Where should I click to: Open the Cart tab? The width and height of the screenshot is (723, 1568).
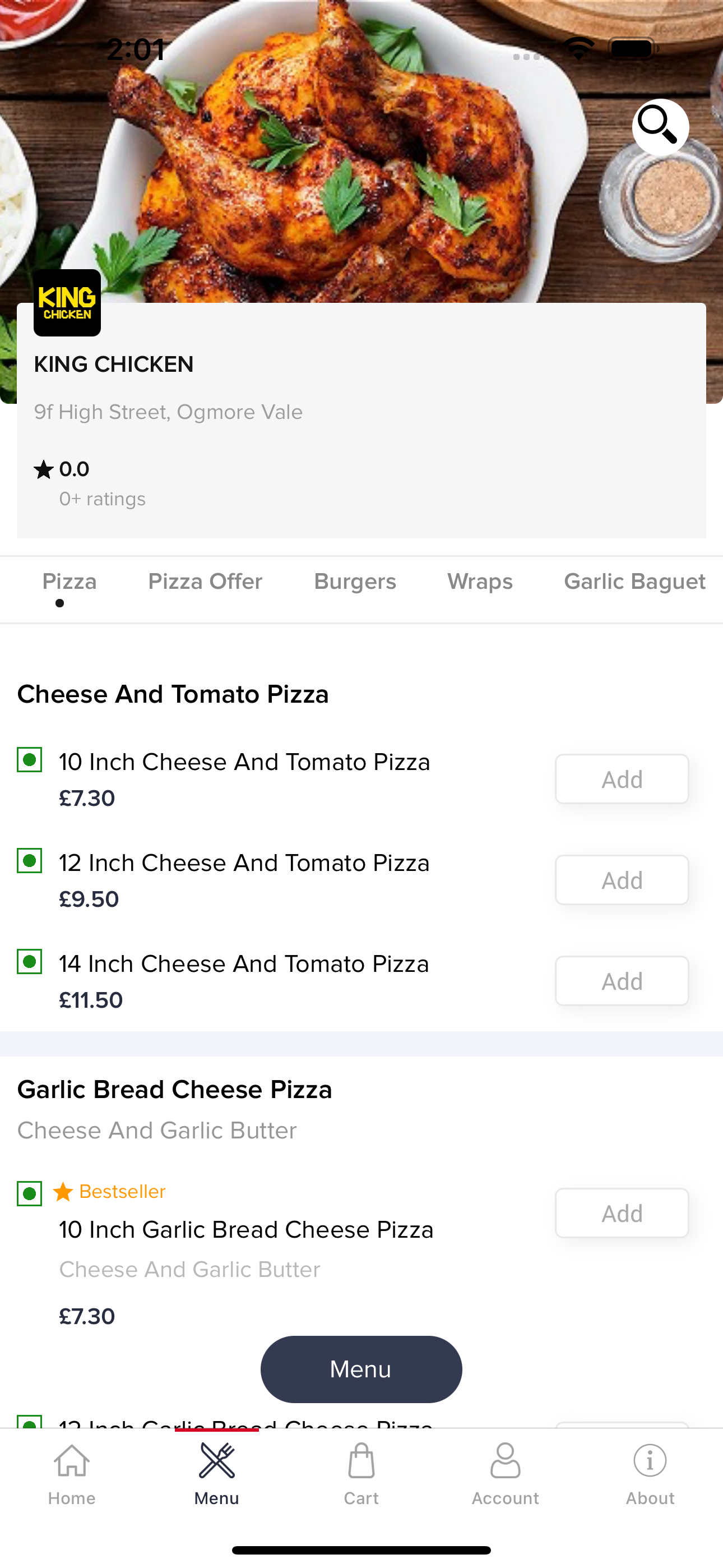pos(361,1474)
